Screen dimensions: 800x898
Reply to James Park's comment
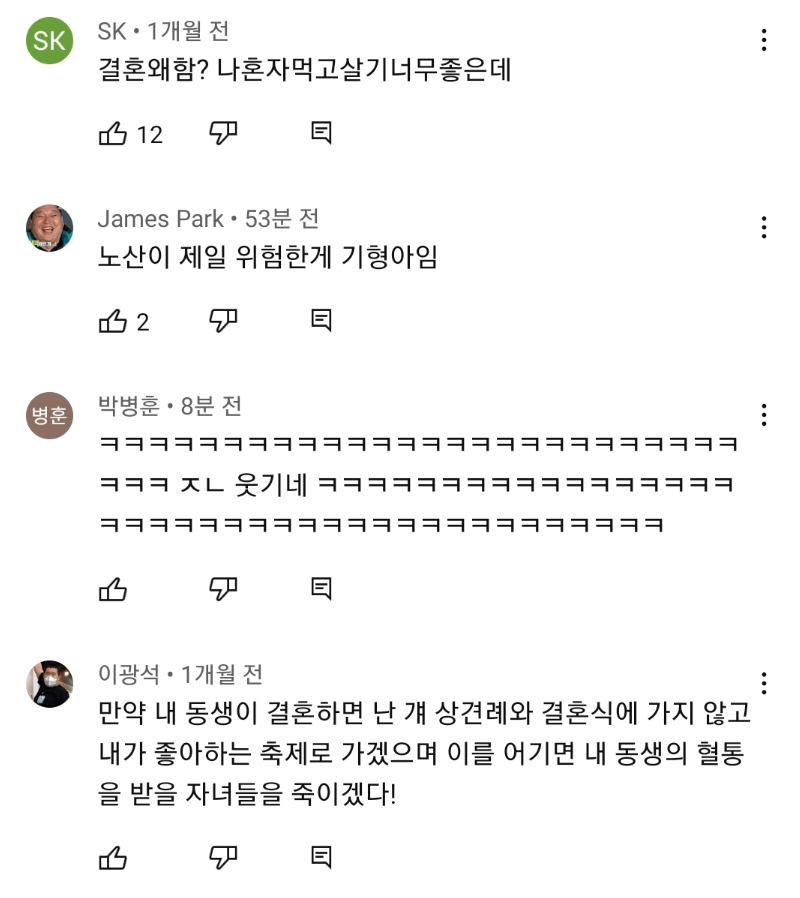(x=321, y=322)
